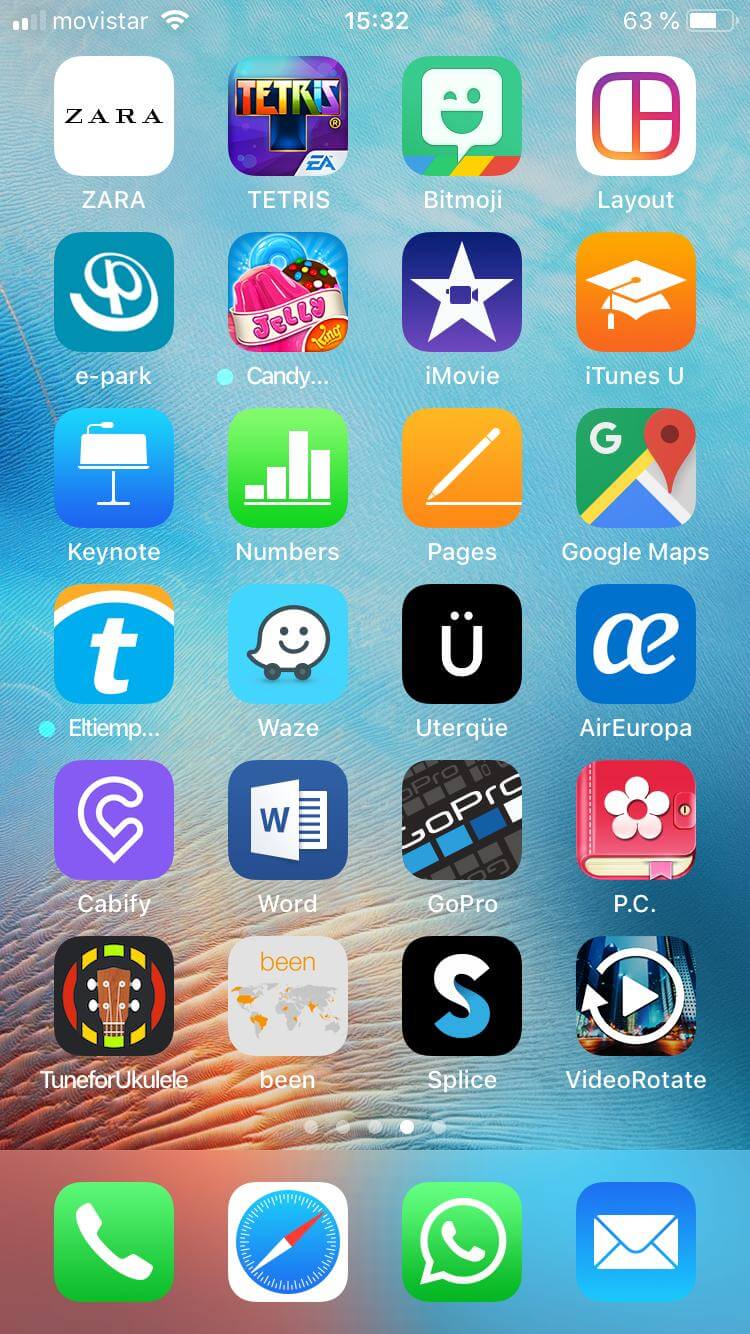Image resolution: width=750 pixels, height=1334 pixels.
Task: Open the ZARA app
Action: (x=113, y=116)
